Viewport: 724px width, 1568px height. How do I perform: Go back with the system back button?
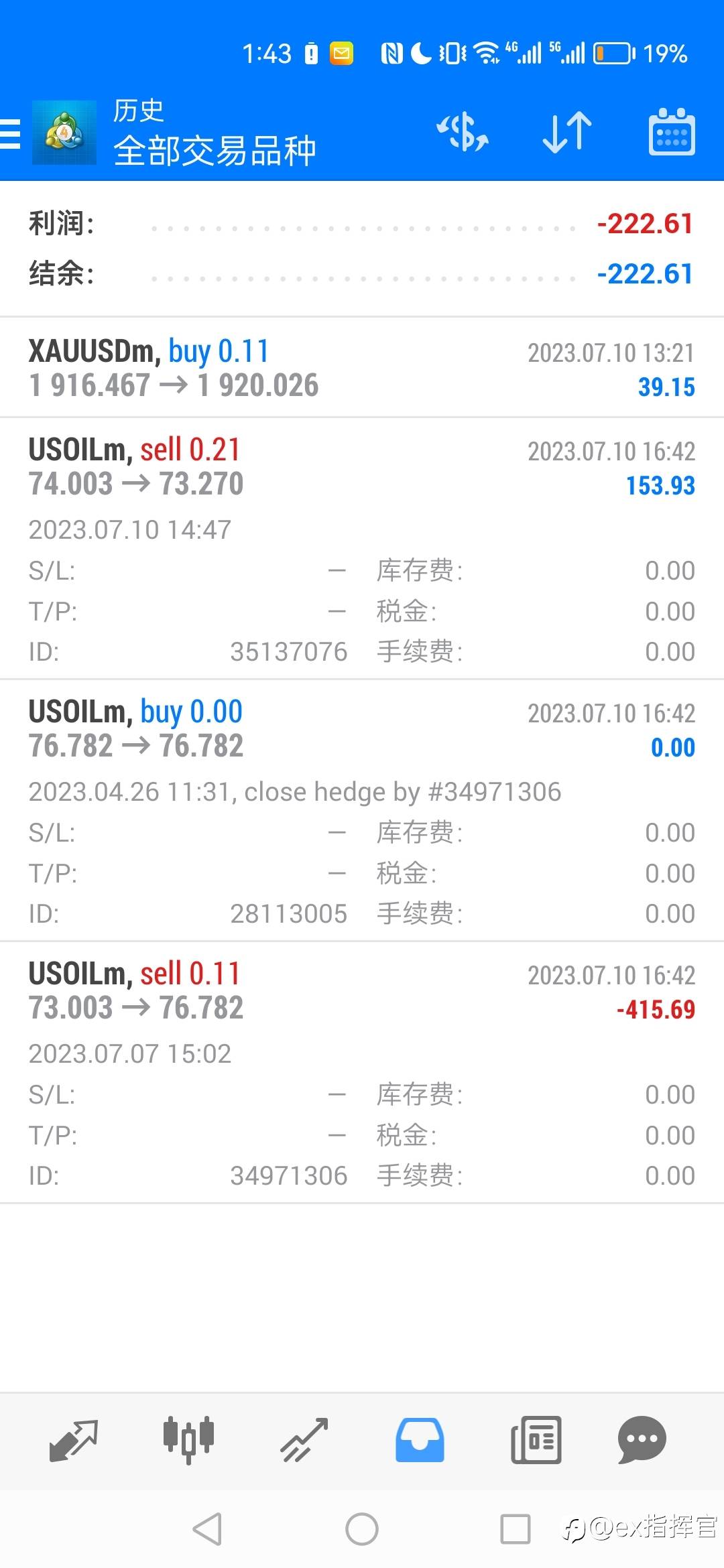click(x=207, y=1529)
